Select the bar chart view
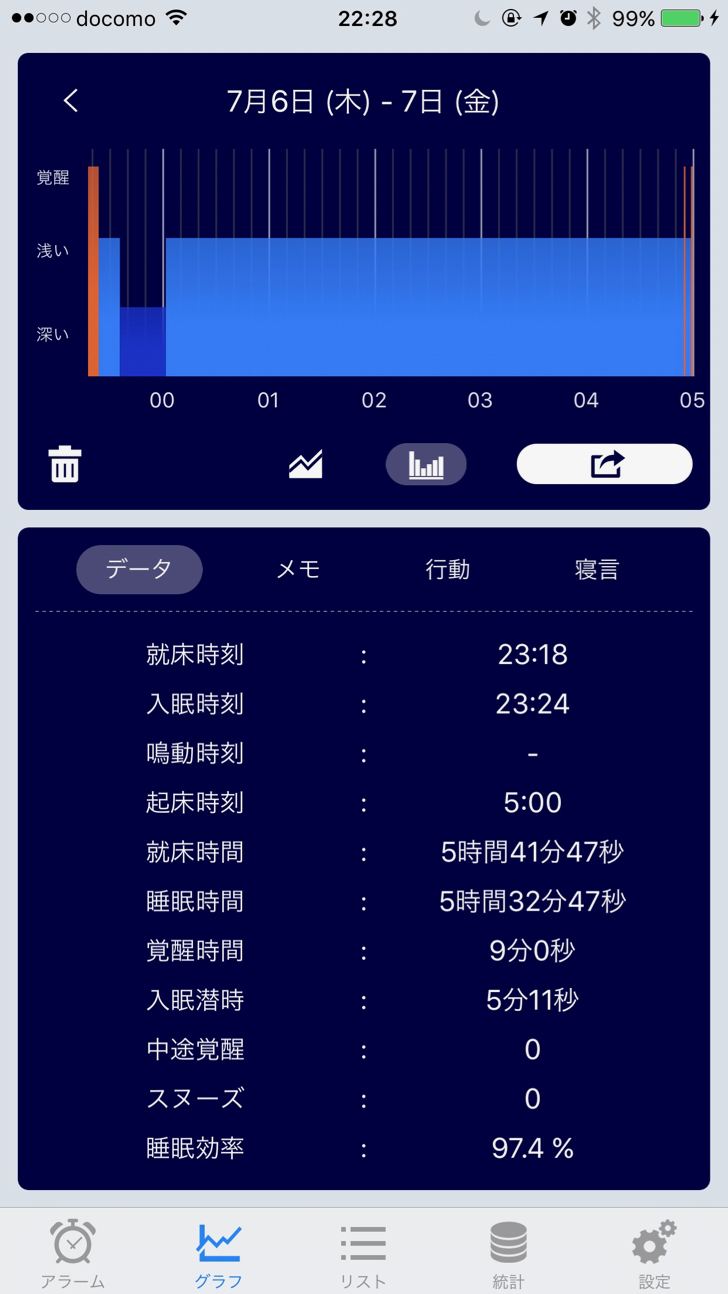The height and width of the screenshot is (1294, 728). 426,464
